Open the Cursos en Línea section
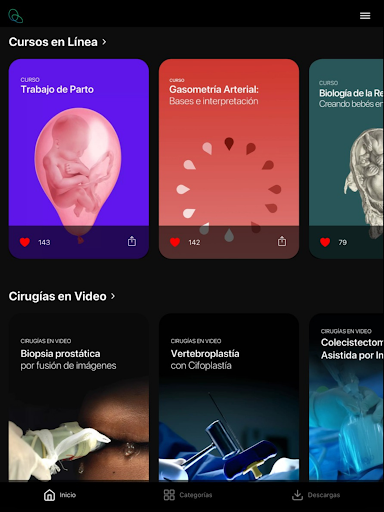The width and height of the screenshot is (384, 512). [x=57, y=42]
